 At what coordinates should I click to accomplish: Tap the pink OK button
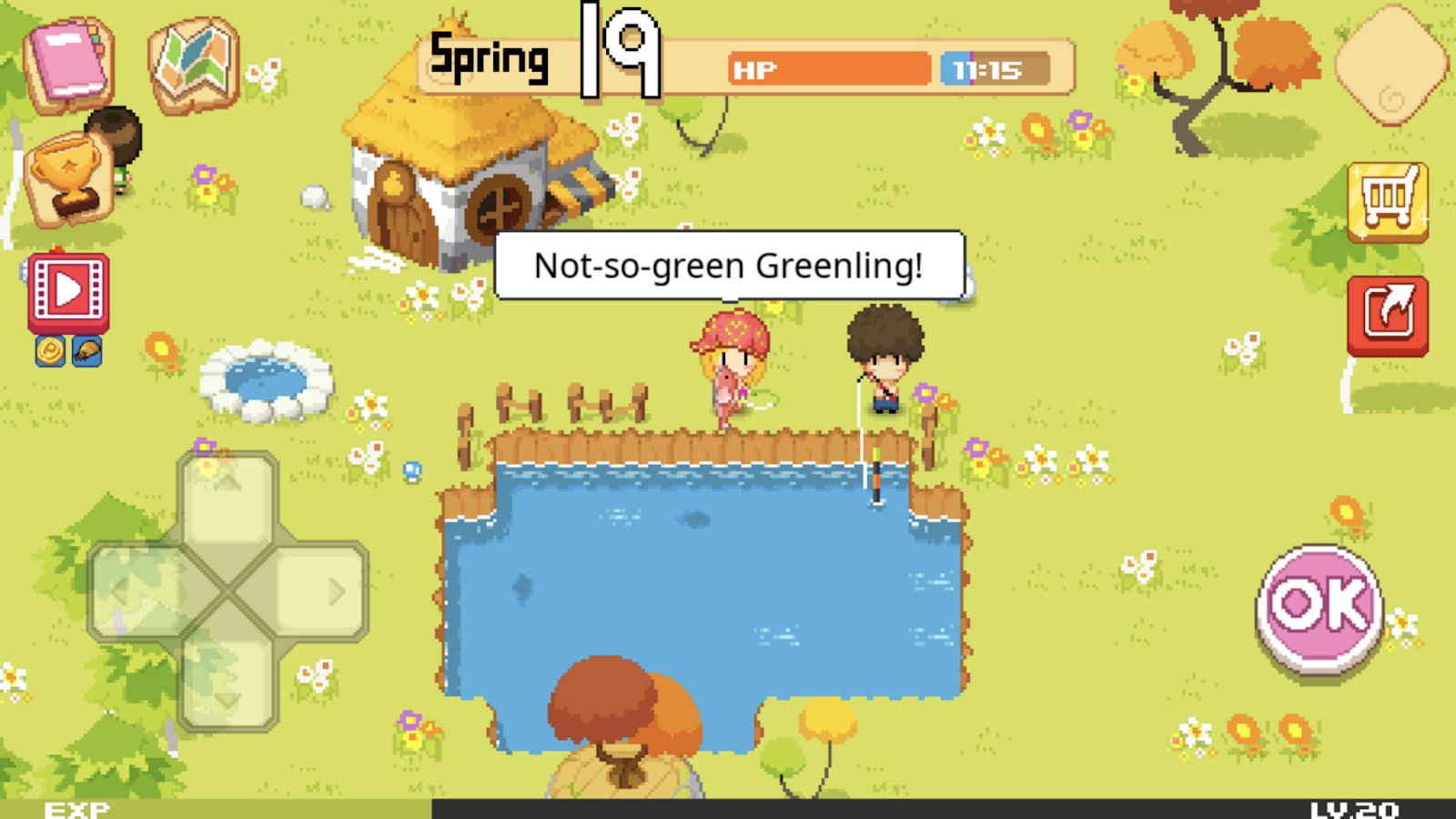[1319, 607]
